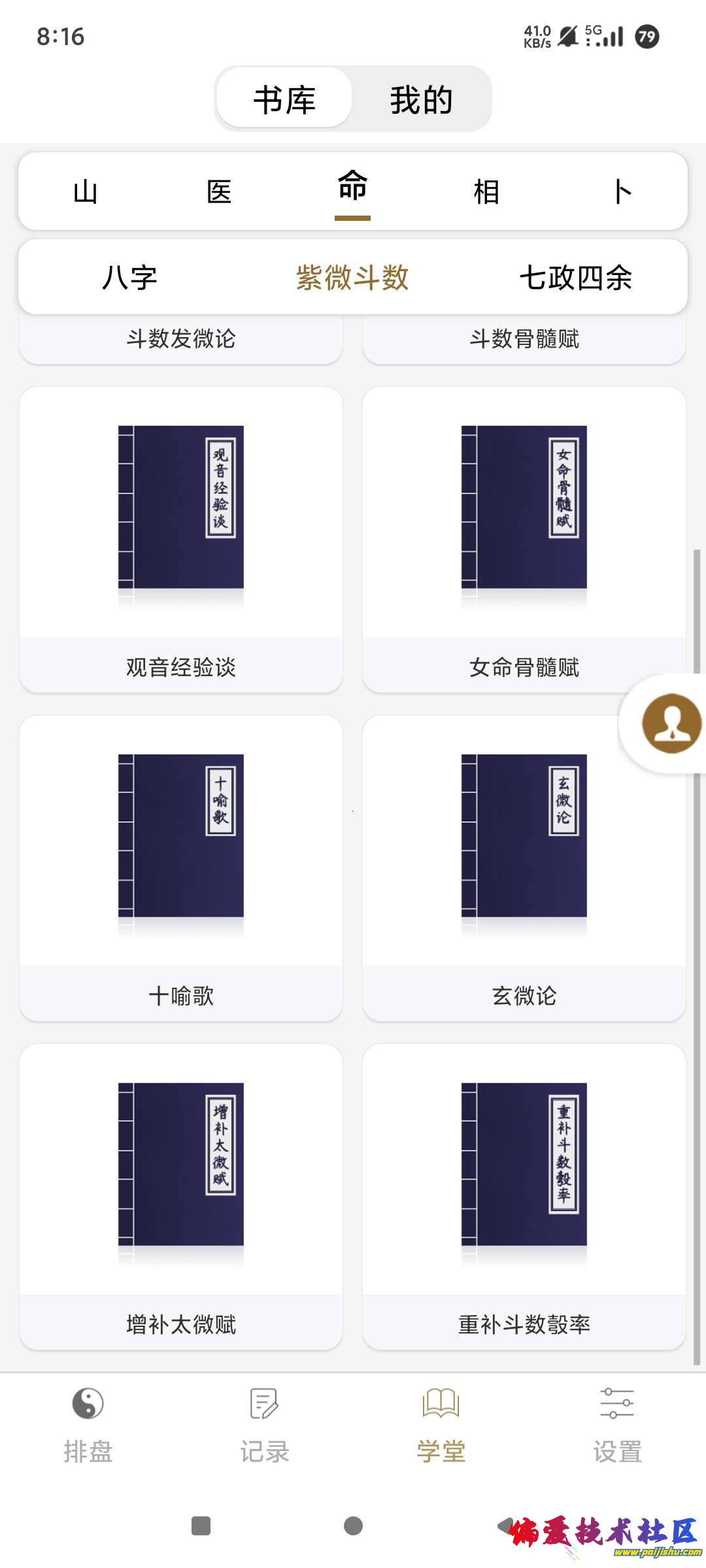This screenshot has width=706, height=1568.
Task: Open the book 斗数发微论
Action: click(x=181, y=338)
